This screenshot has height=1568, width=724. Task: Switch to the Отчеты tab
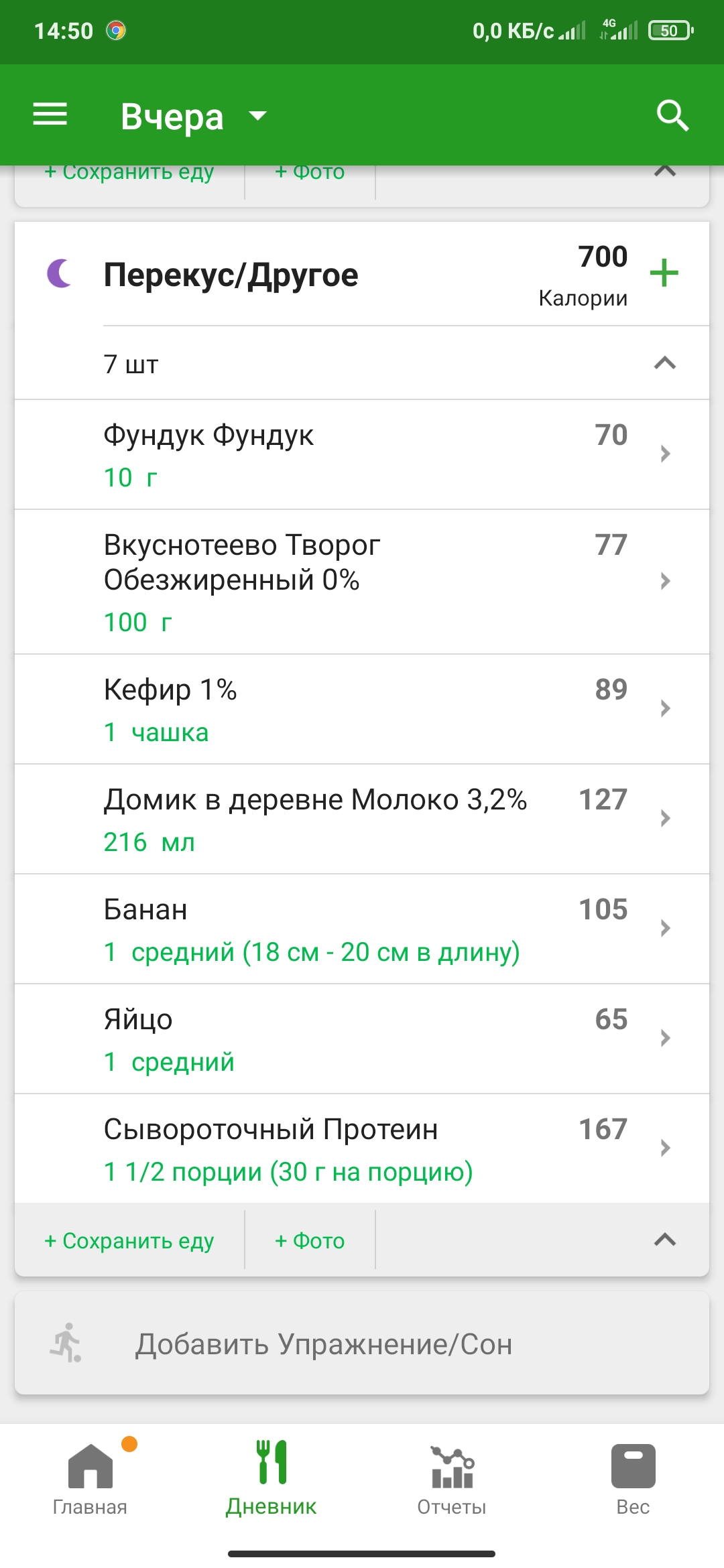coord(452,1478)
